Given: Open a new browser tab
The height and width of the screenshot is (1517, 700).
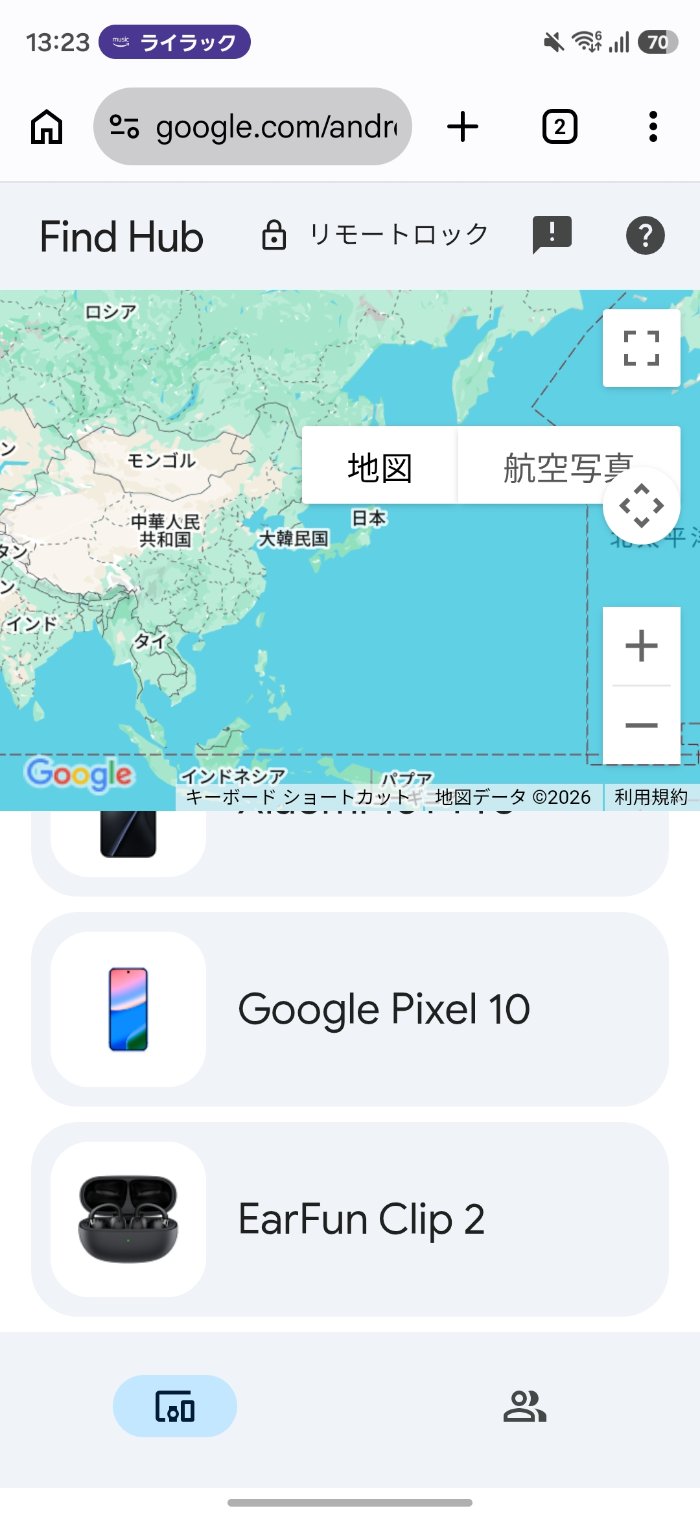Looking at the screenshot, I should (x=462, y=127).
